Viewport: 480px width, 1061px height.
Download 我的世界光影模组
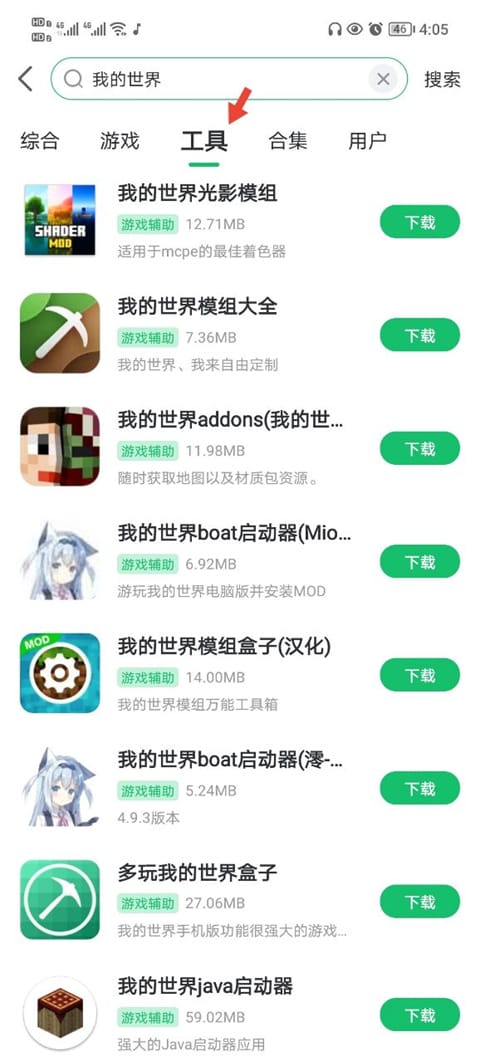(x=420, y=222)
